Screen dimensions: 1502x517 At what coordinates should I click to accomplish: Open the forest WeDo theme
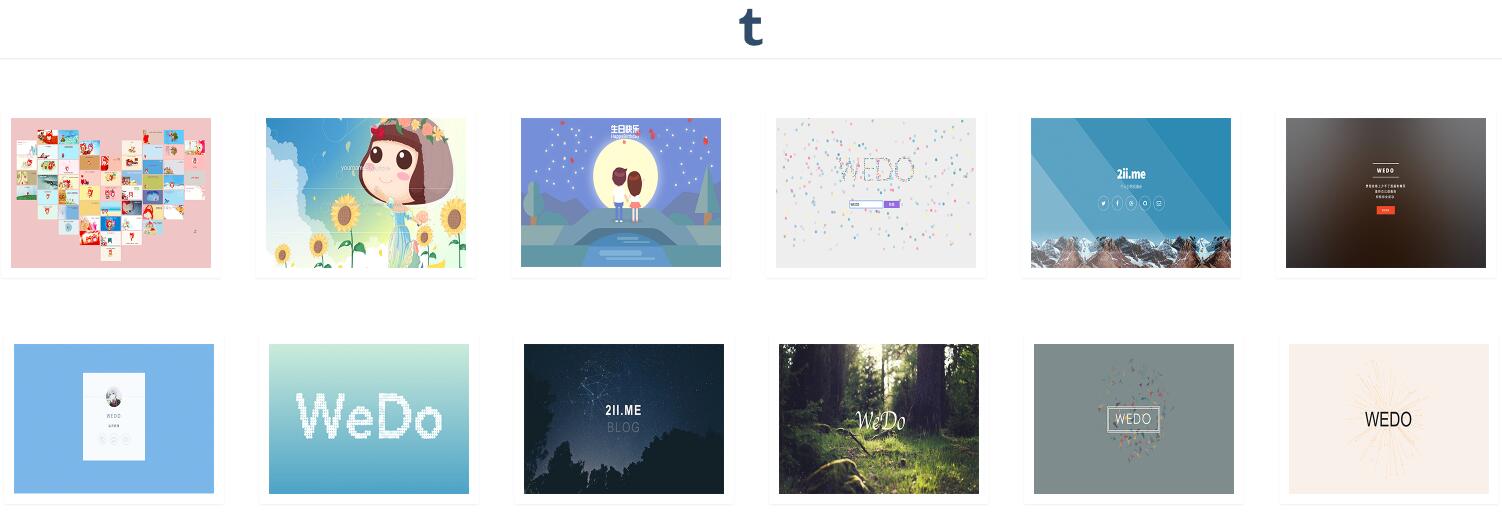point(879,418)
